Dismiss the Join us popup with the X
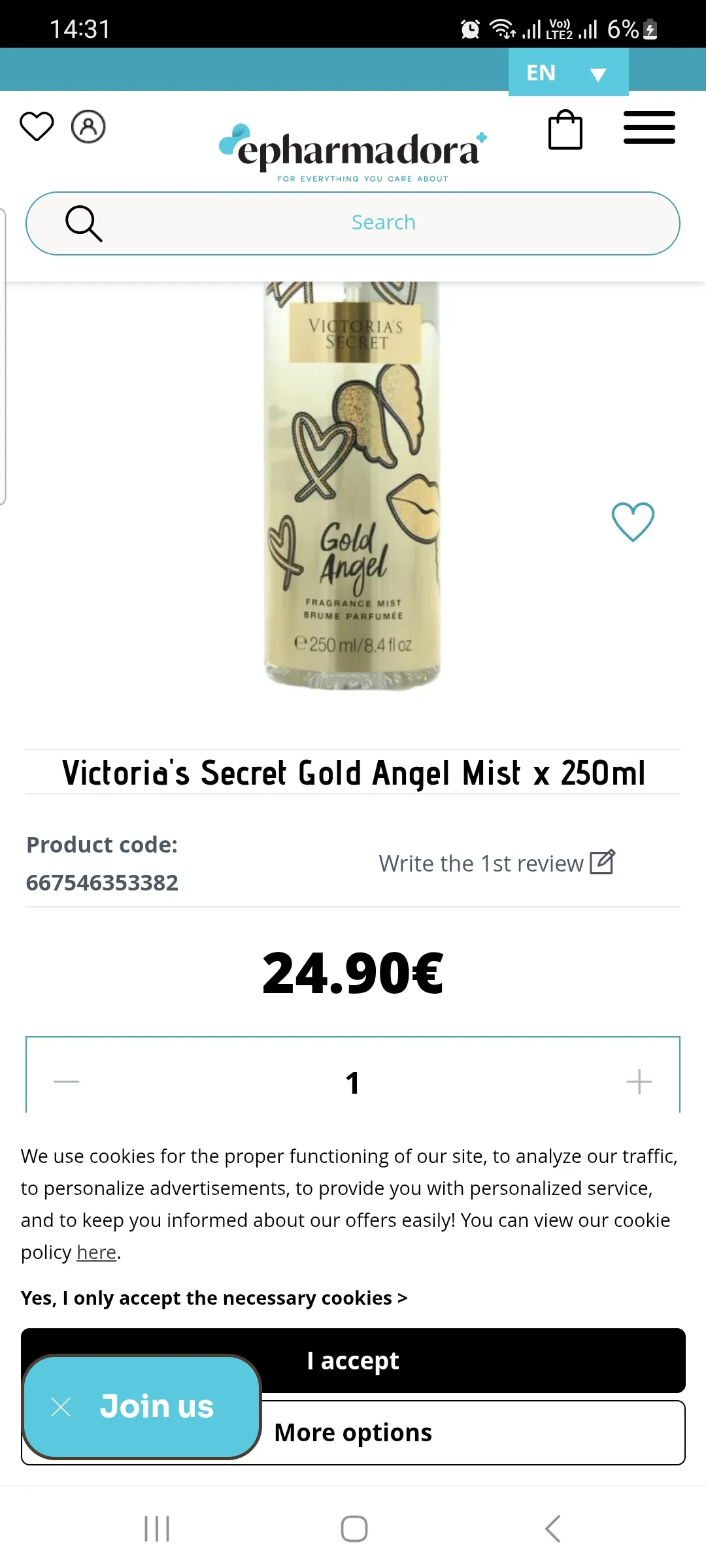The image size is (706, 1568). (62, 1406)
